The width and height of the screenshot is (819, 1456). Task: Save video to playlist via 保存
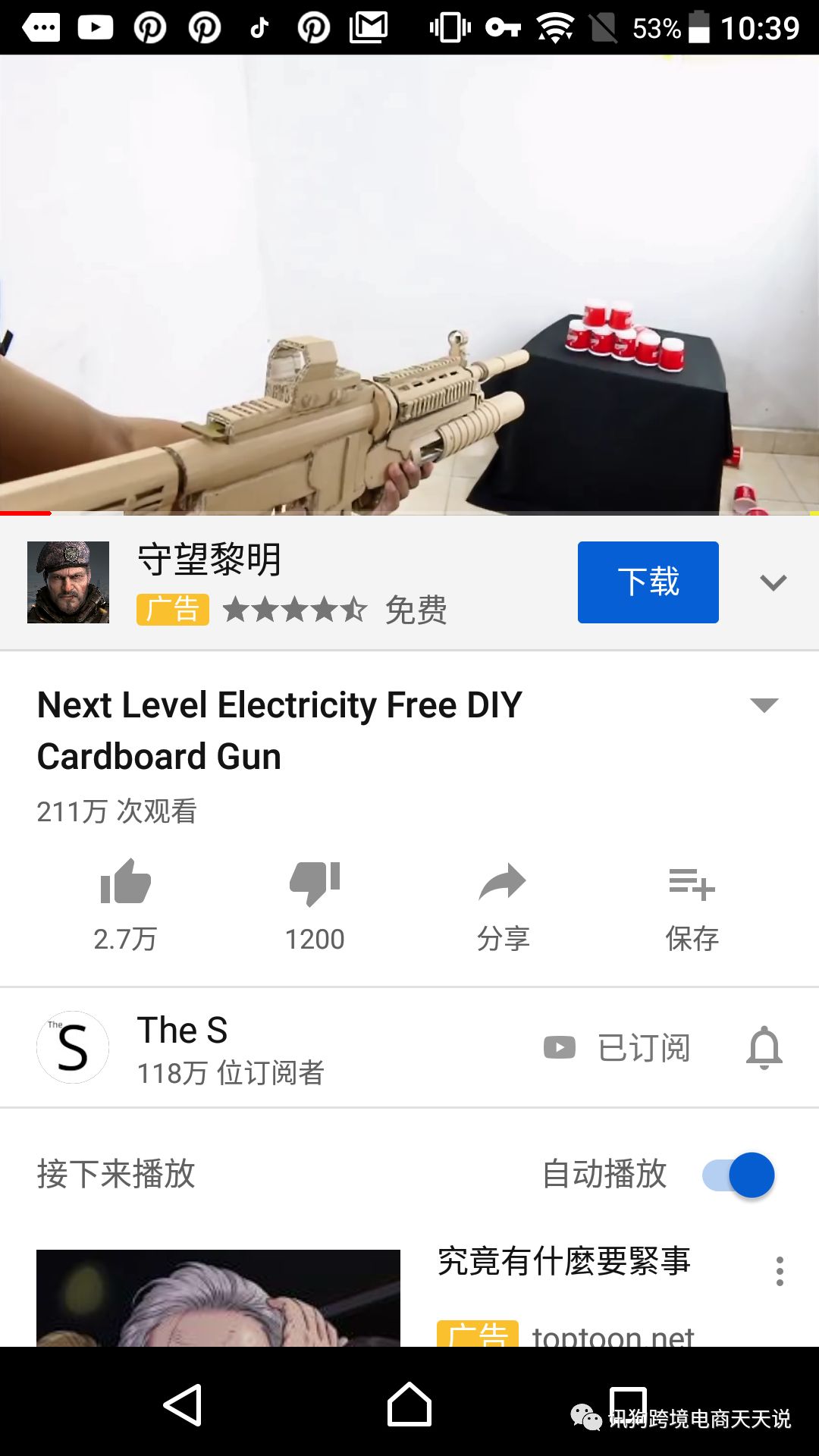[x=692, y=883]
